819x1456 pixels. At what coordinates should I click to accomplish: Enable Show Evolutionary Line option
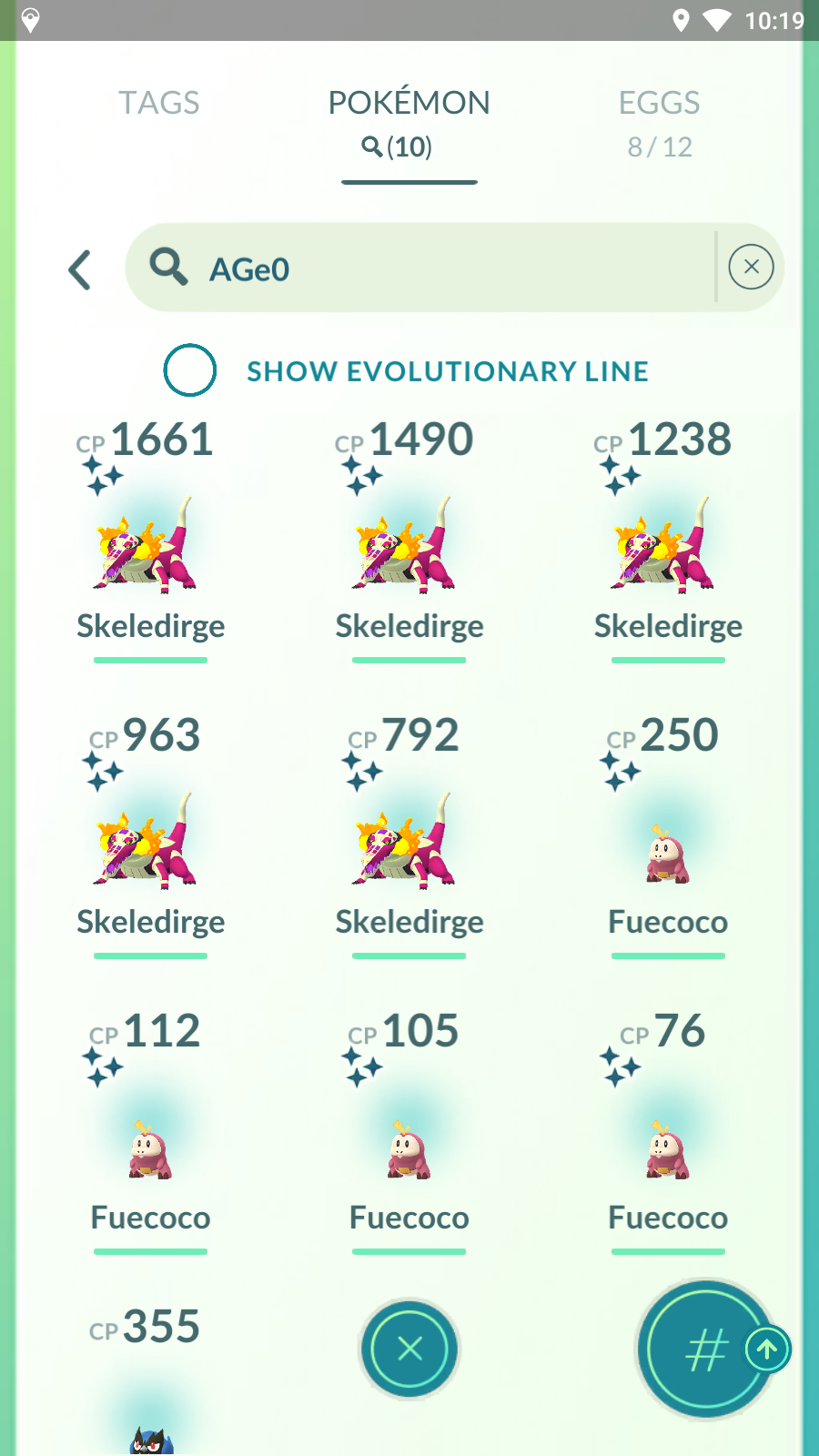(190, 370)
